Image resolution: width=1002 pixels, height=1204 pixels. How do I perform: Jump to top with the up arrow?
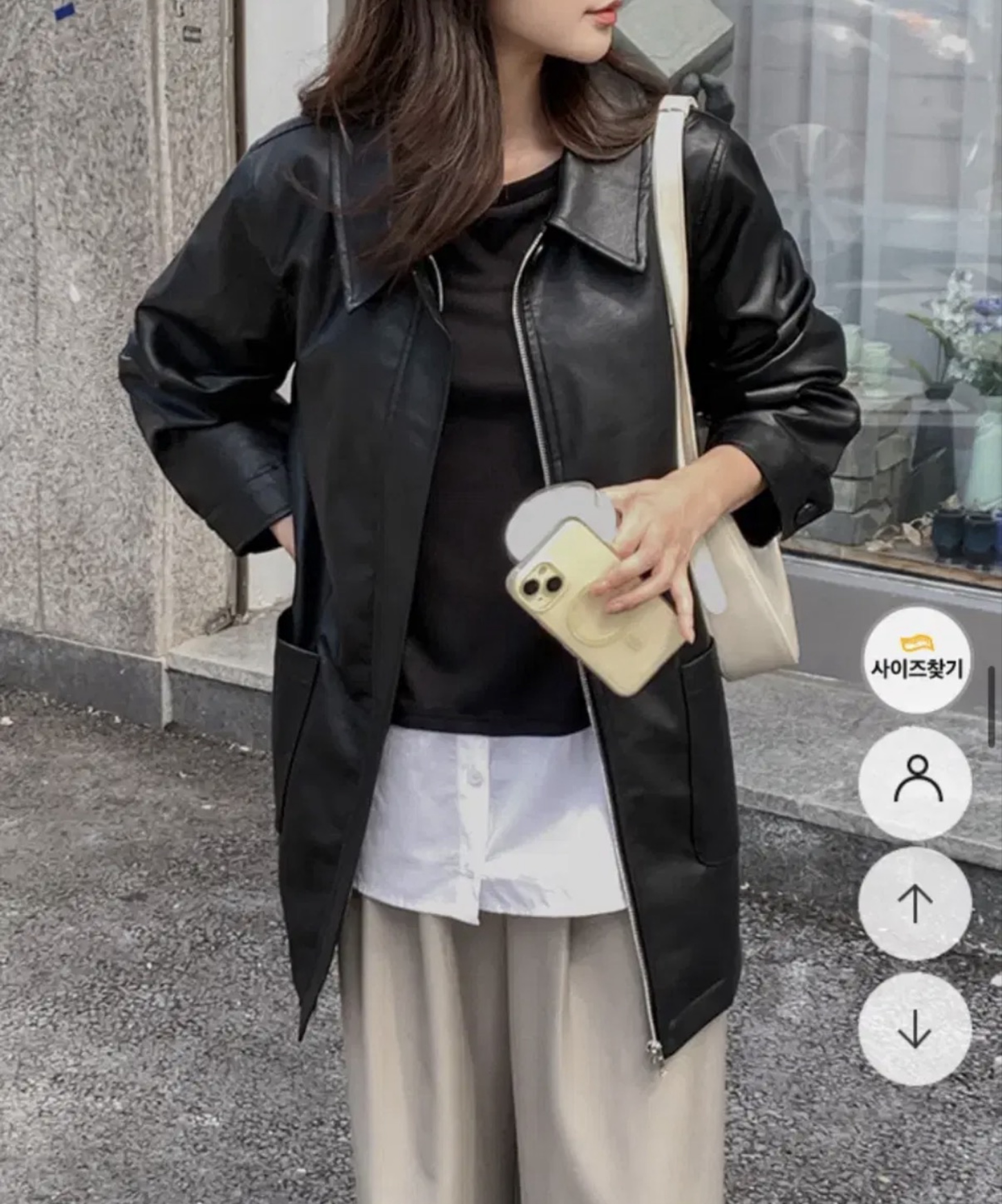click(x=915, y=903)
